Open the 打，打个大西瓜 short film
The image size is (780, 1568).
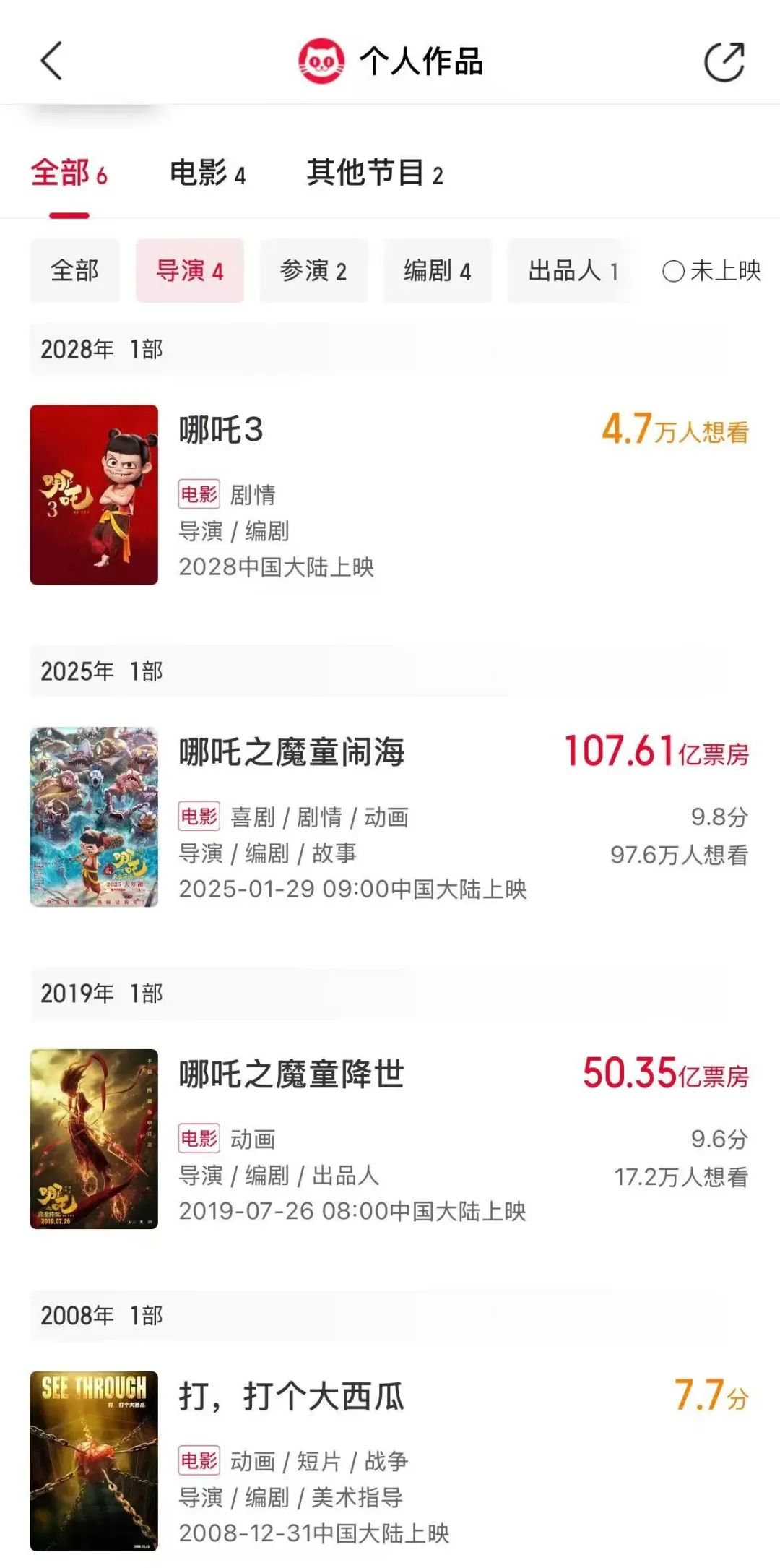click(291, 1397)
